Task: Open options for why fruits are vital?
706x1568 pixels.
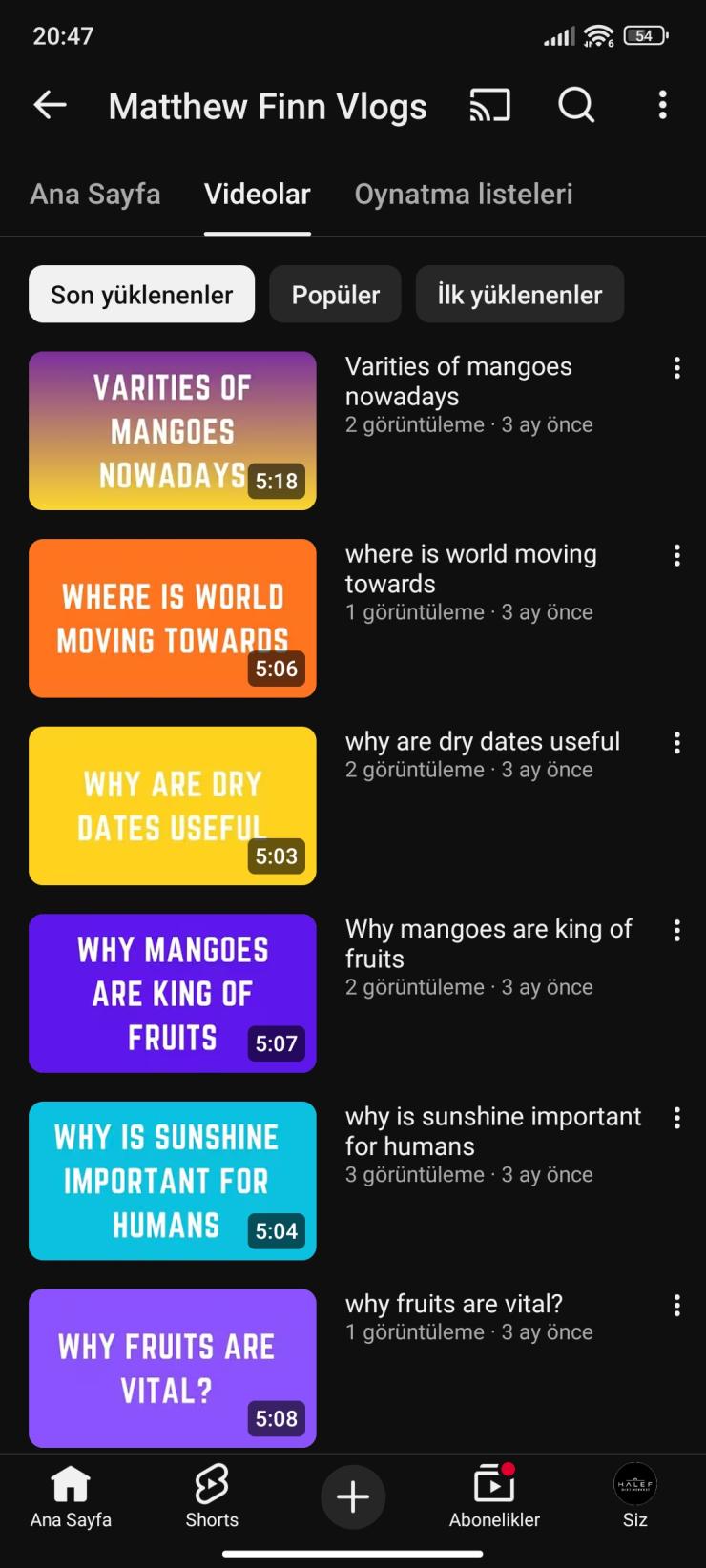Action: (x=676, y=1306)
